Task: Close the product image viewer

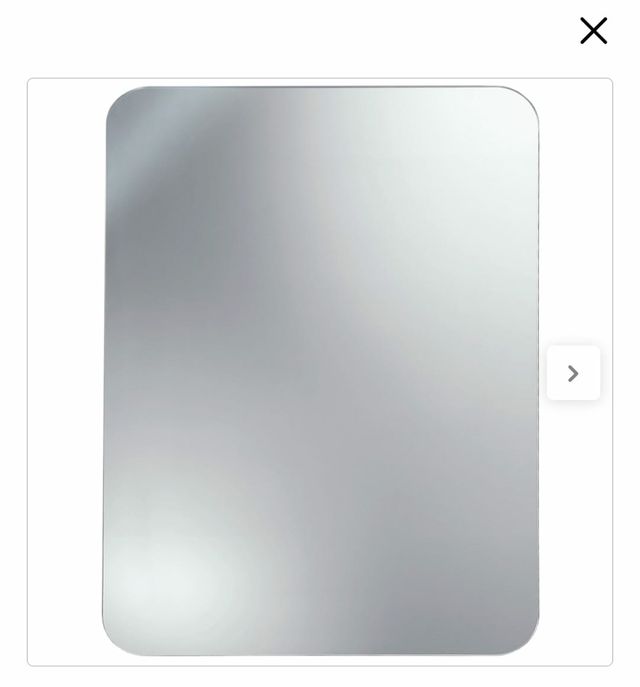Action: (x=593, y=31)
